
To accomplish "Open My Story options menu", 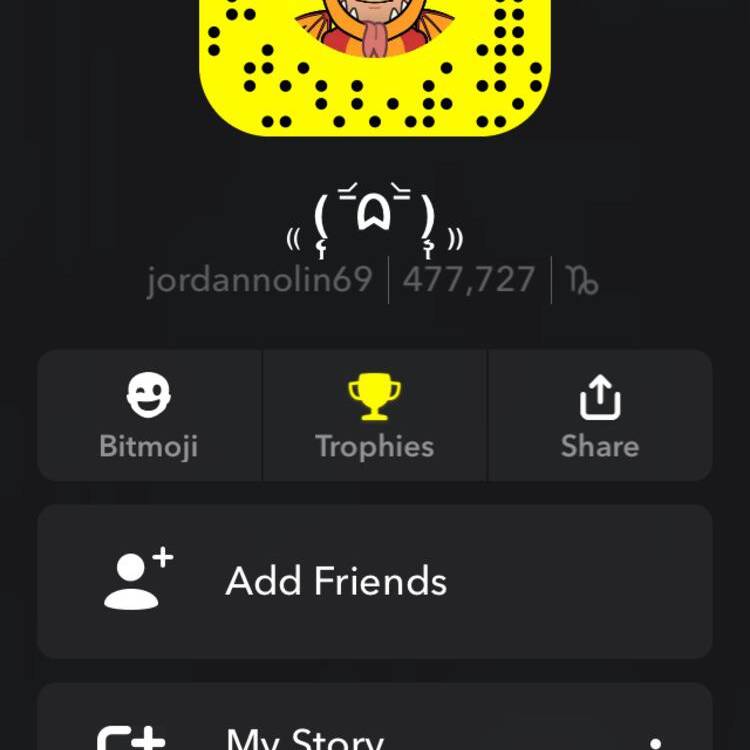I will pyautogui.click(x=655, y=743).
